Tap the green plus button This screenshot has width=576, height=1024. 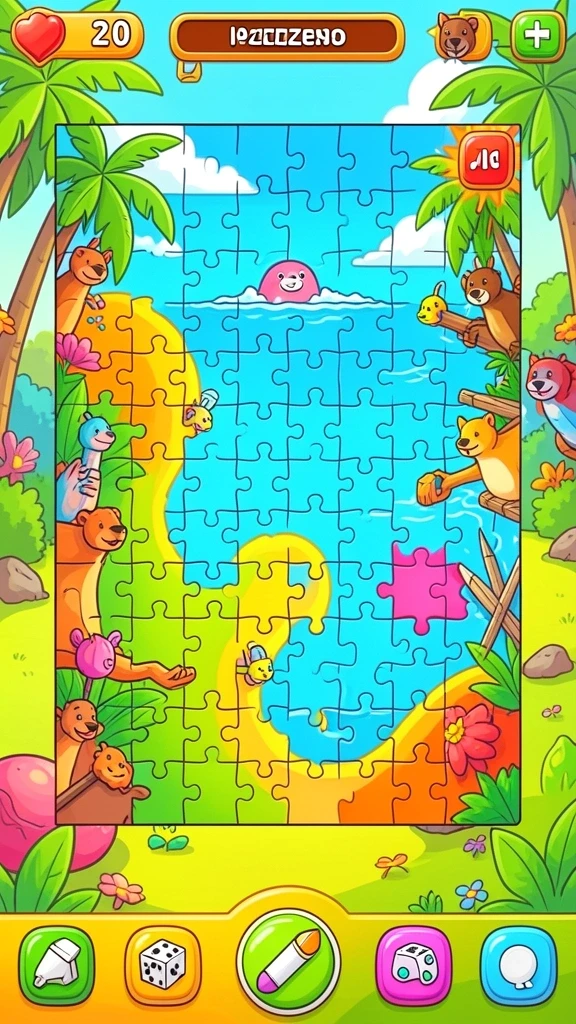point(538,36)
